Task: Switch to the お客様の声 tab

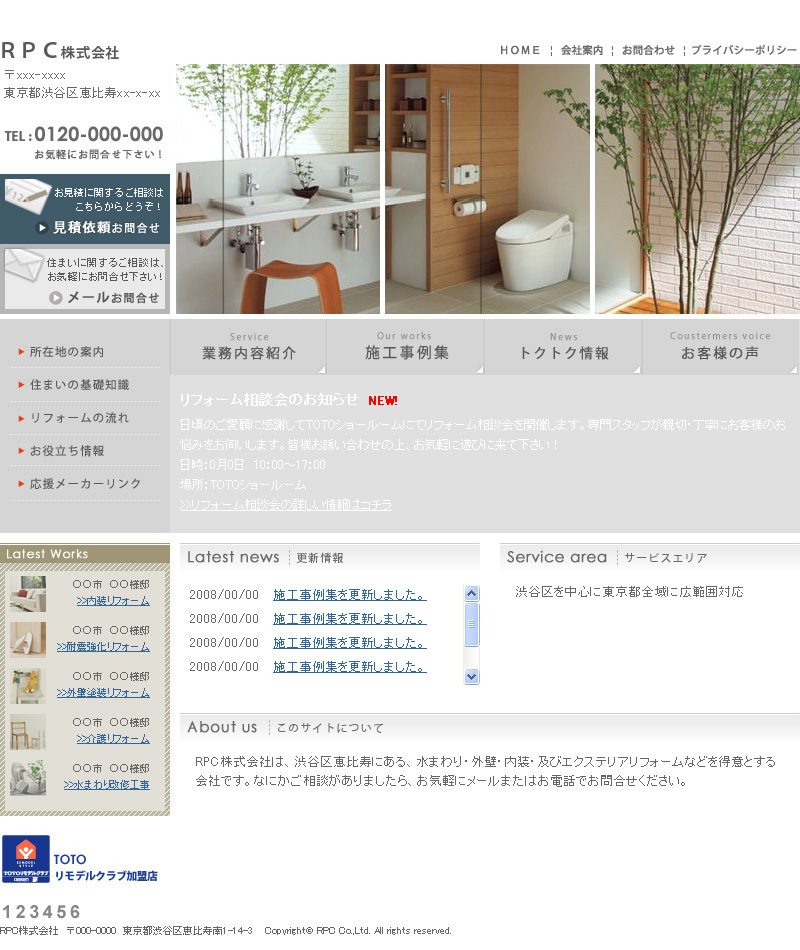Action: tap(720, 347)
